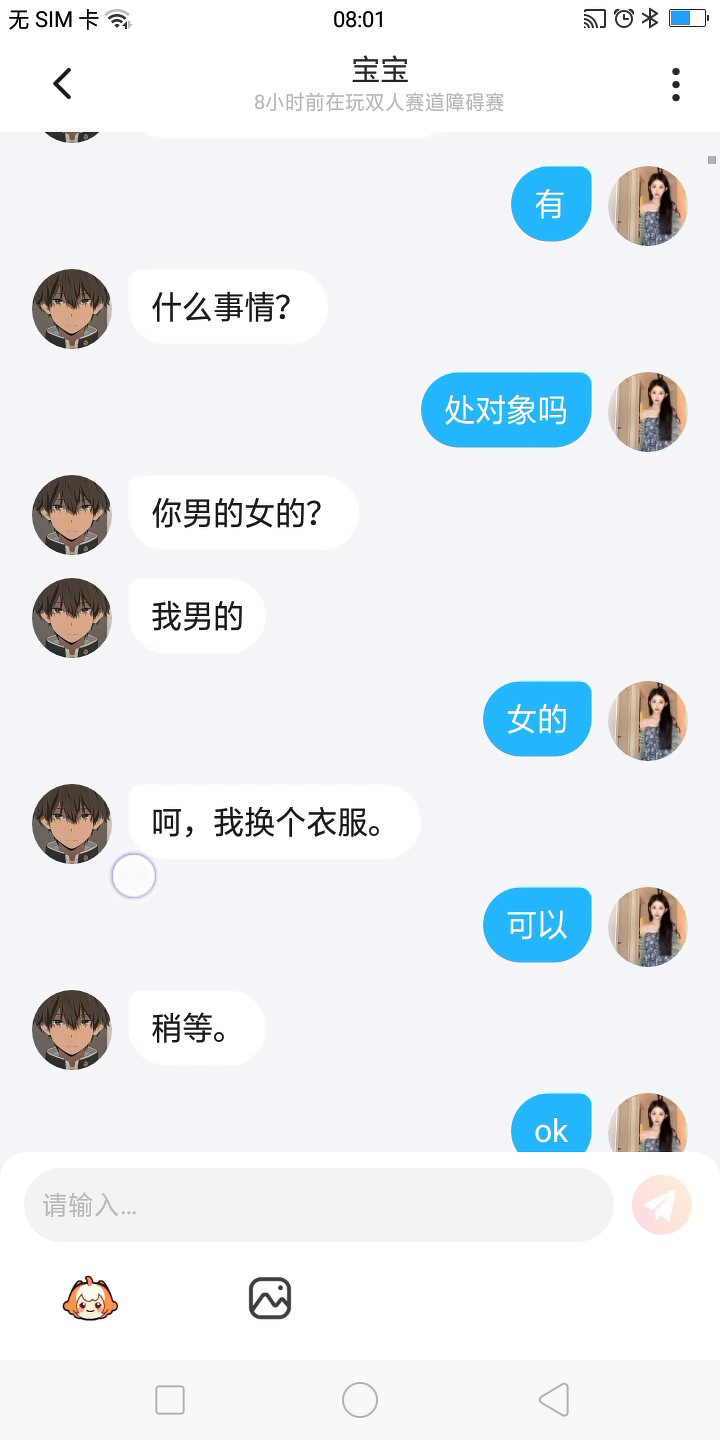Open the three-dot overflow menu

point(676,84)
